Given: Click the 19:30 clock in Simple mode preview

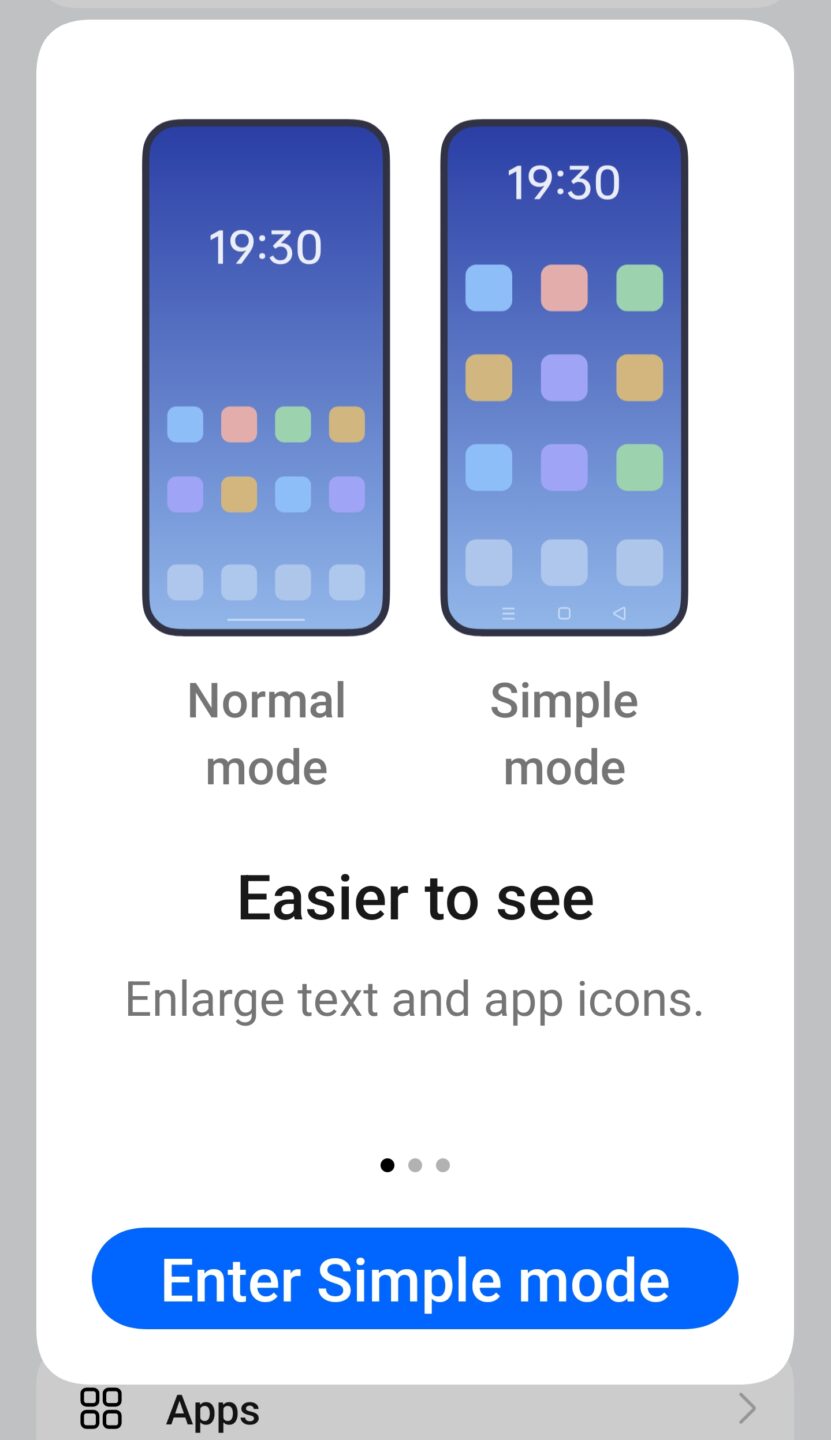Looking at the screenshot, I should 563,182.
